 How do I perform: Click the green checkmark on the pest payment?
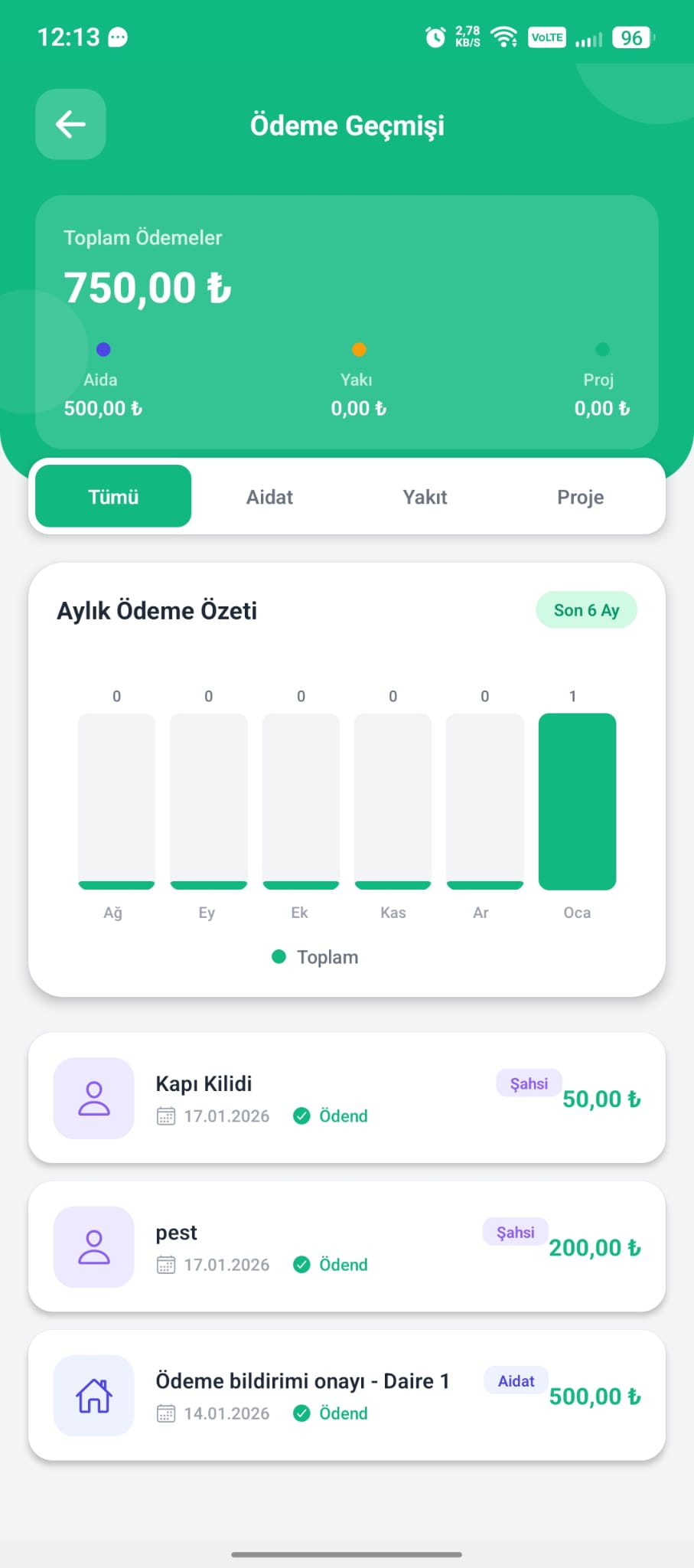301,1264
